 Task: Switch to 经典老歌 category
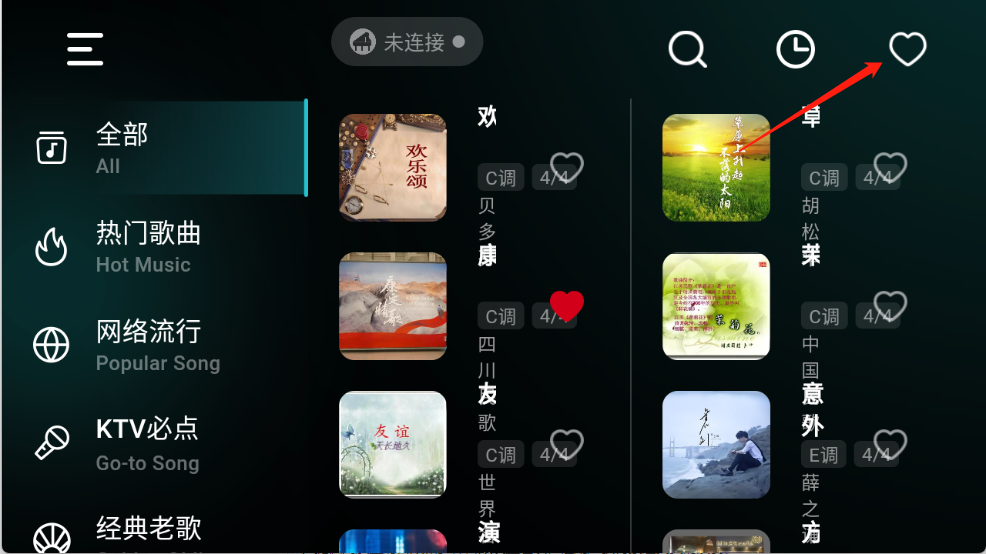[148, 530]
